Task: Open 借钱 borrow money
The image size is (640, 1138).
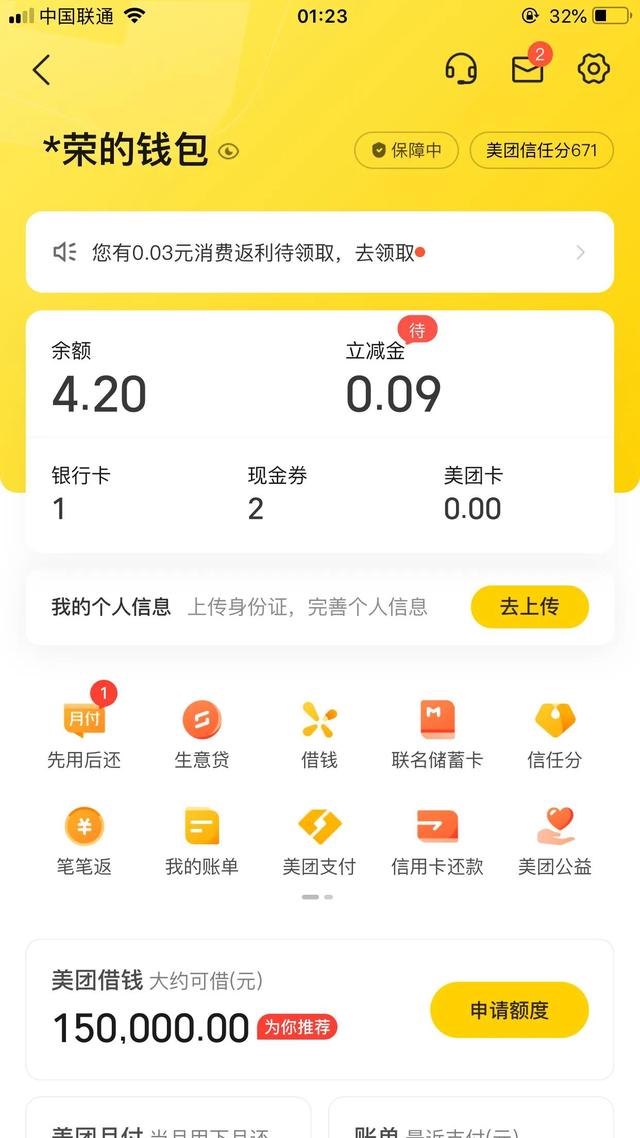Action: tap(319, 734)
